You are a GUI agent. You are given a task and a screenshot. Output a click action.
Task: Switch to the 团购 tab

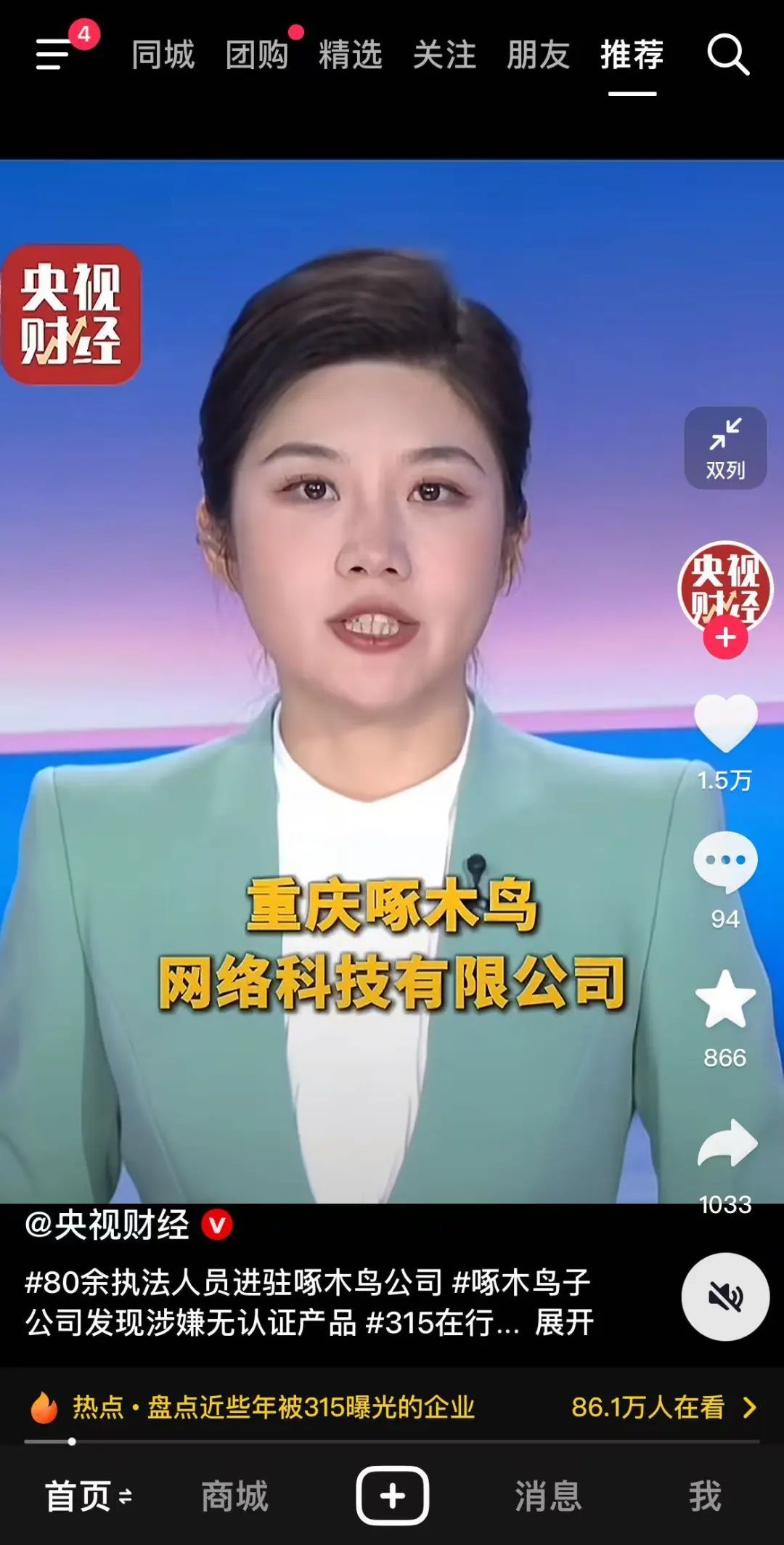click(x=257, y=55)
